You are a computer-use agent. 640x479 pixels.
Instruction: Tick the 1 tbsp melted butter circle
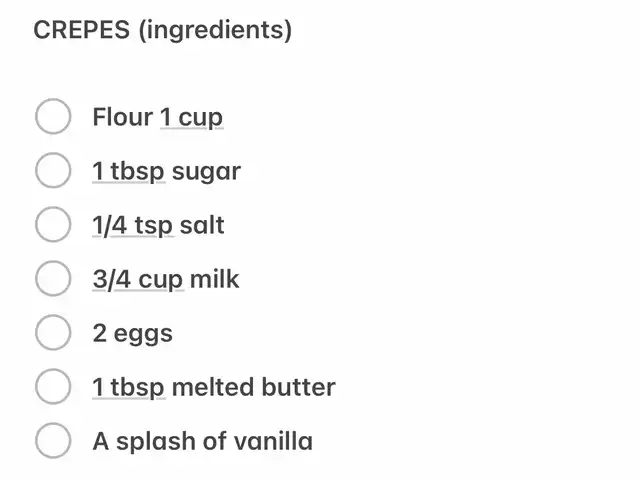pyautogui.click(x=53, y=387)
